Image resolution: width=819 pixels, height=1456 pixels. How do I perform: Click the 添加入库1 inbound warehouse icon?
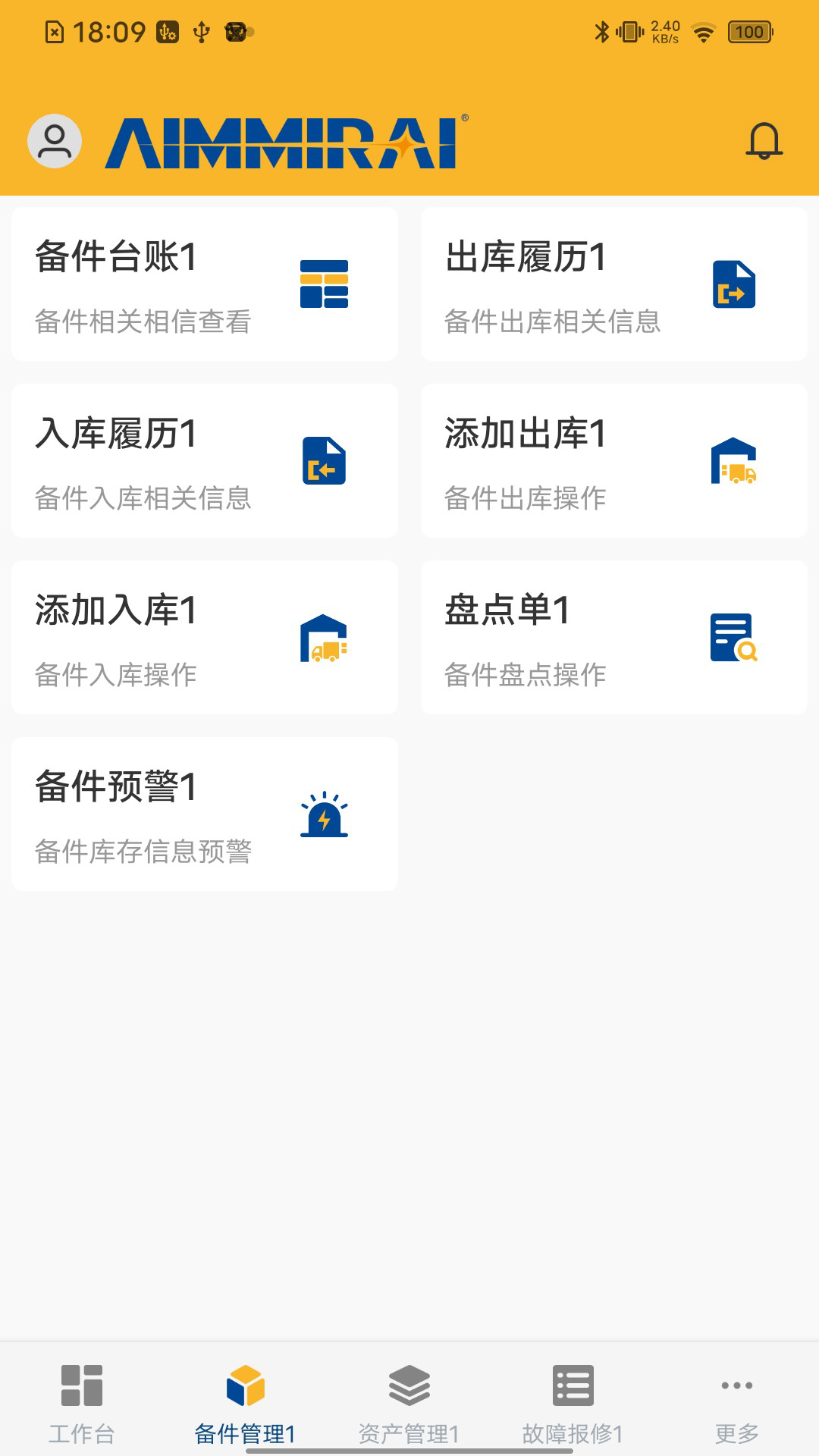click(x=324, y=641)
